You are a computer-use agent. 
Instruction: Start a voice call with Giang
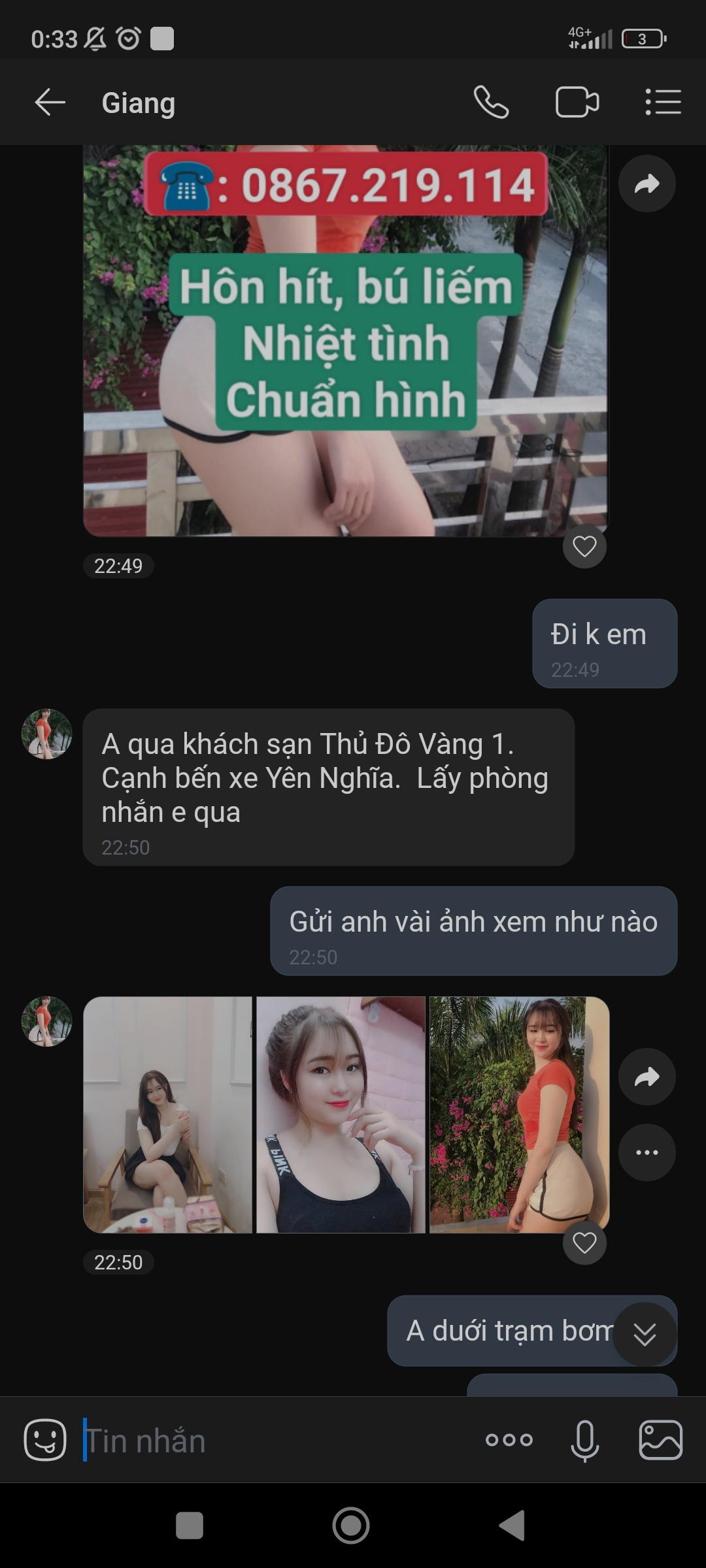click(x=491, y=103)
